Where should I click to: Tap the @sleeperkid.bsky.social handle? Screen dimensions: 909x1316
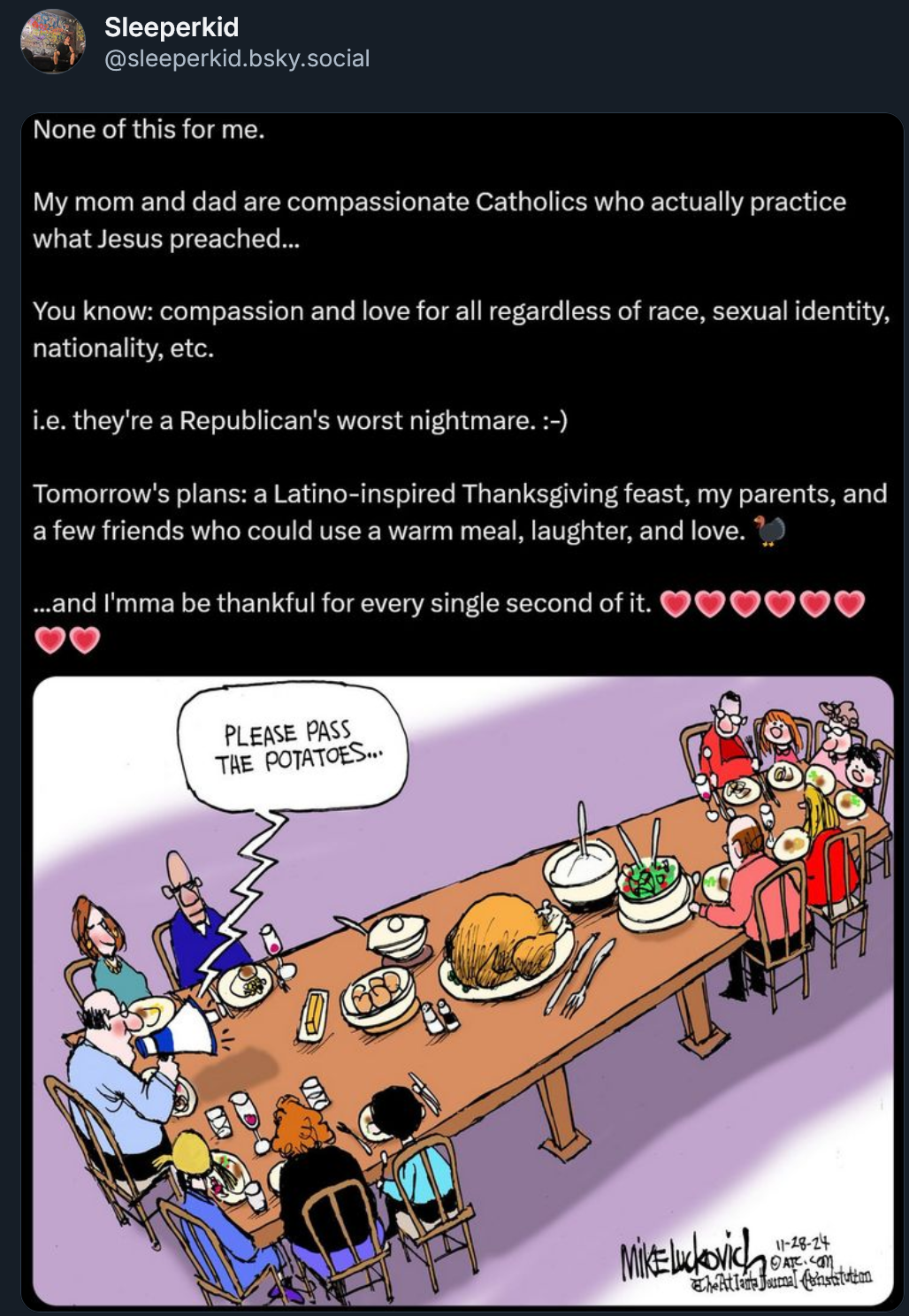coord(237,58)
